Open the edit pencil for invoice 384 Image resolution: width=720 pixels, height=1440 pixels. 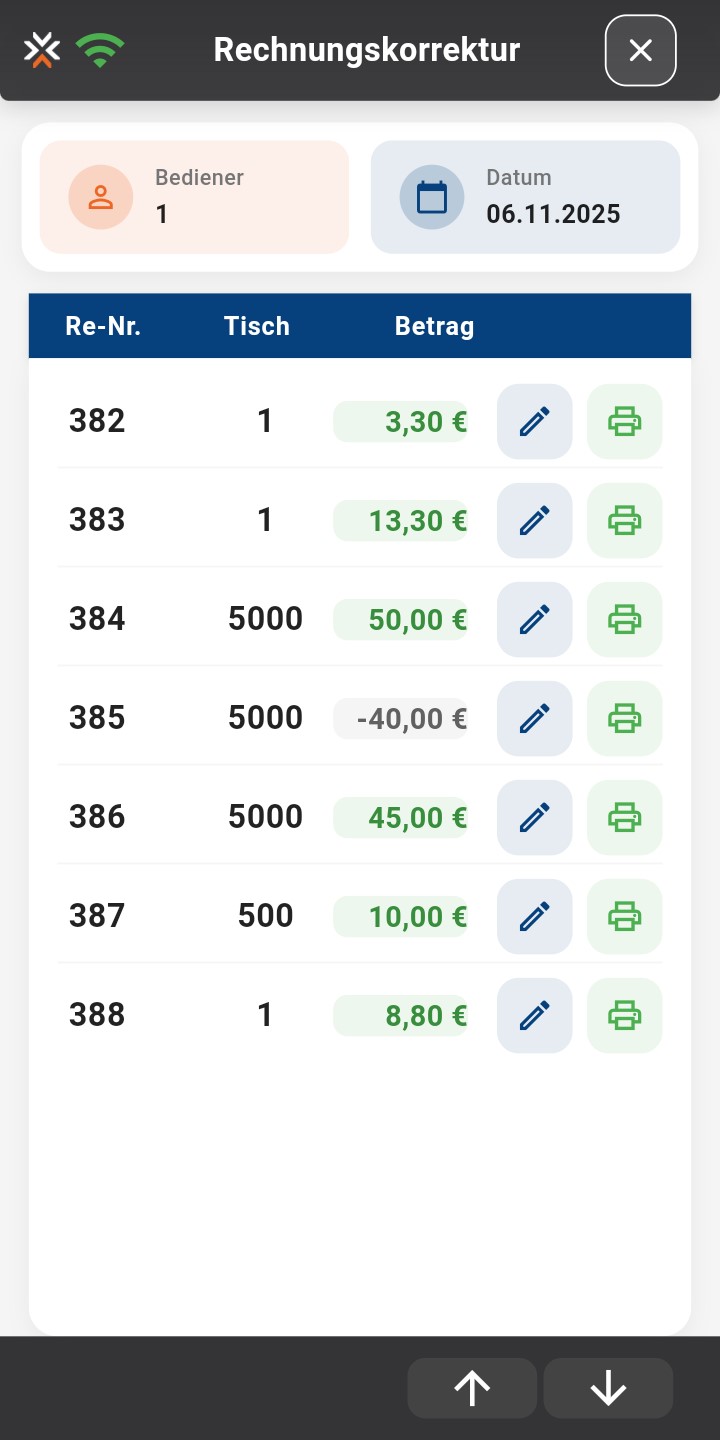[x=534, y=619]
